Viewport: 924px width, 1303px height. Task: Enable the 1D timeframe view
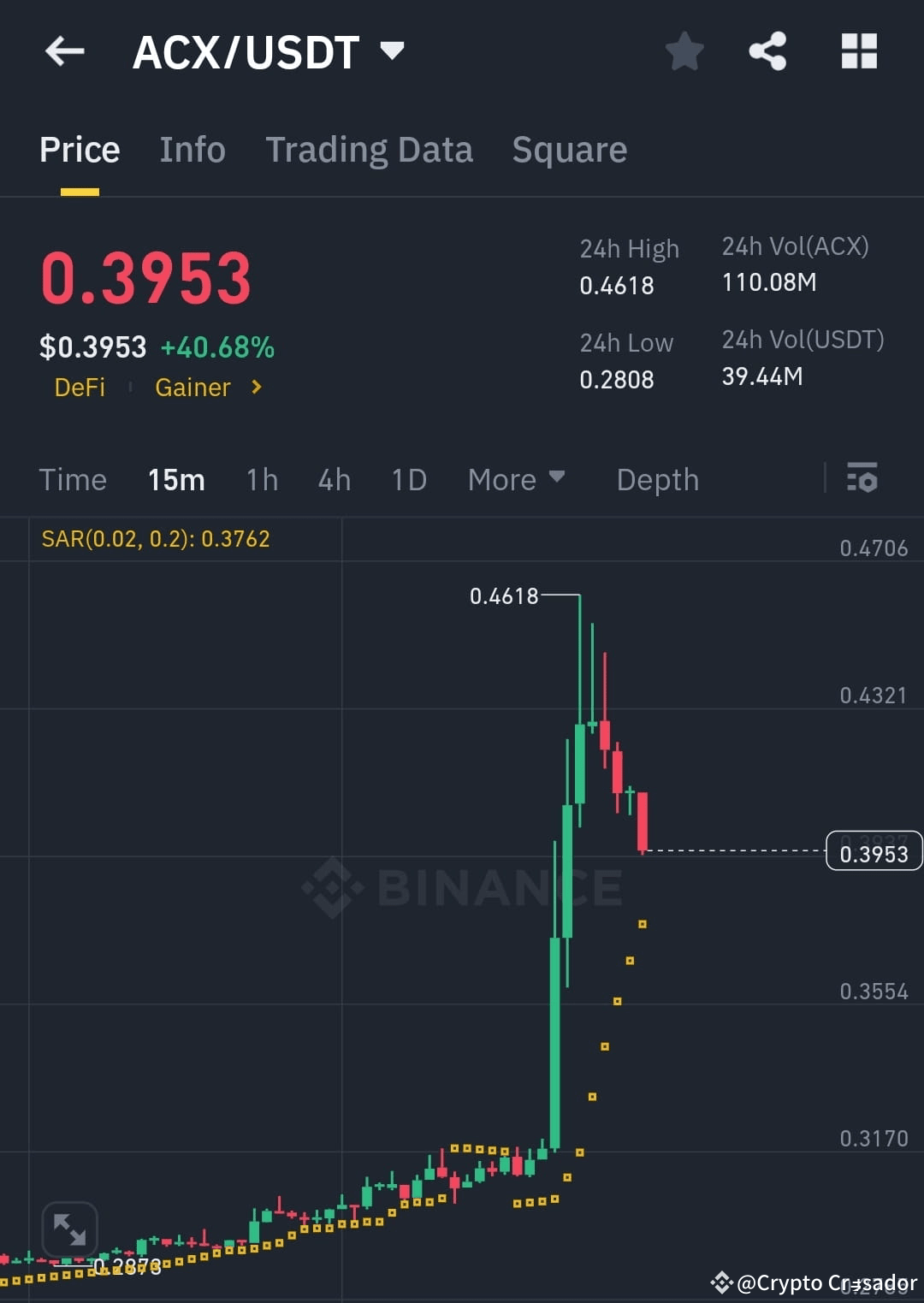(408, 479)
